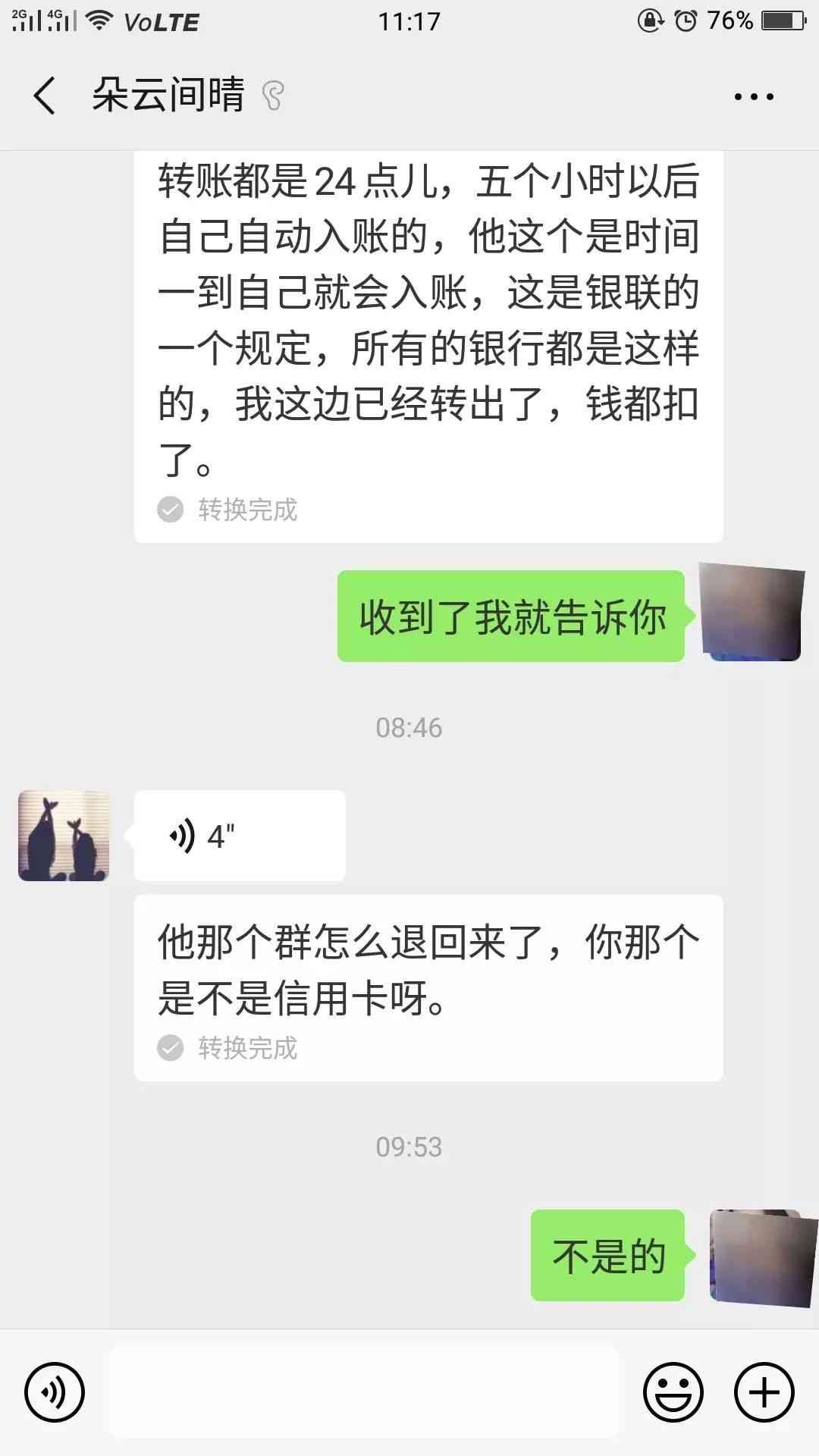Select the 08:46 timestamp divider

[x=409, y=726]
